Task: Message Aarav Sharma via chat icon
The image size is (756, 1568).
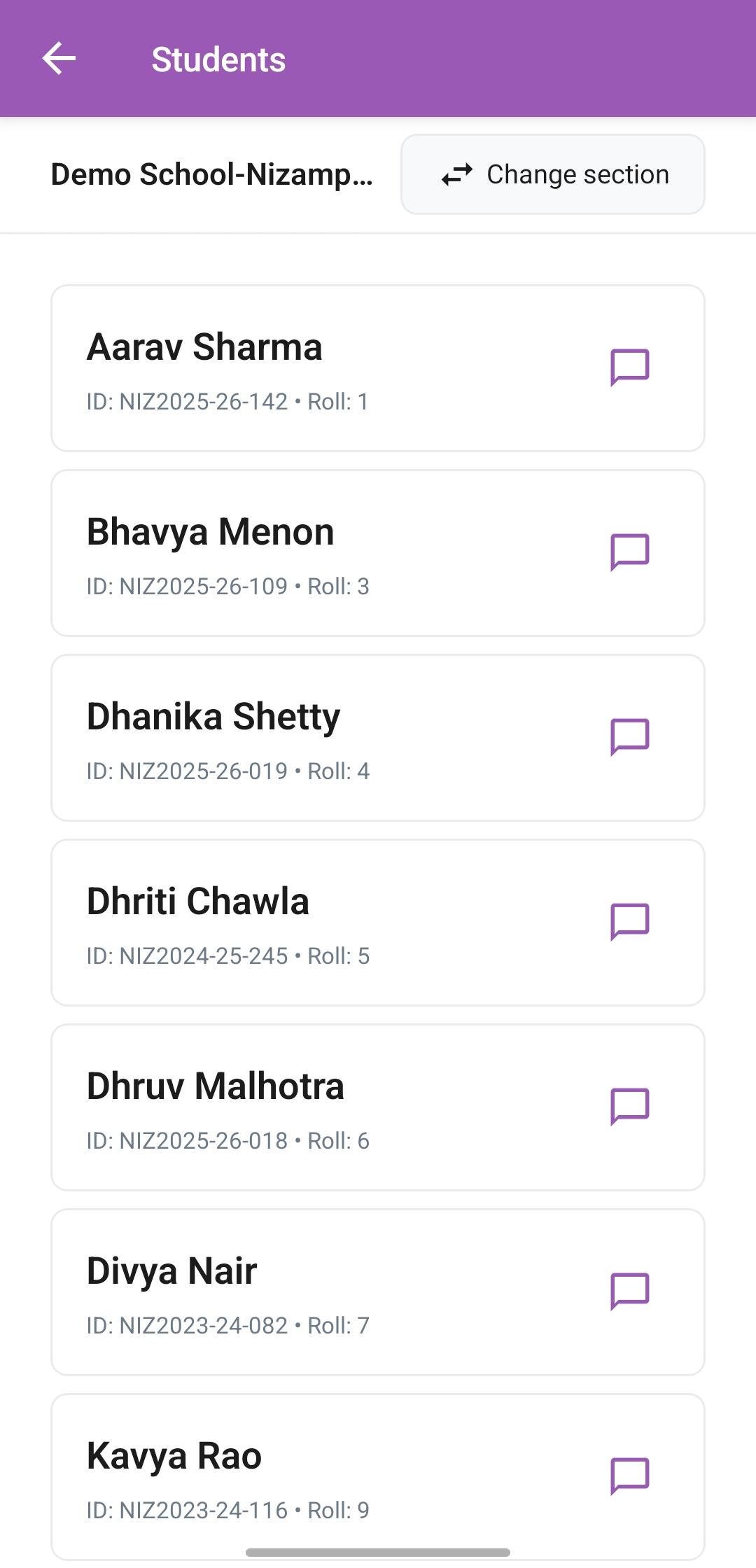Action: point(630,367)
